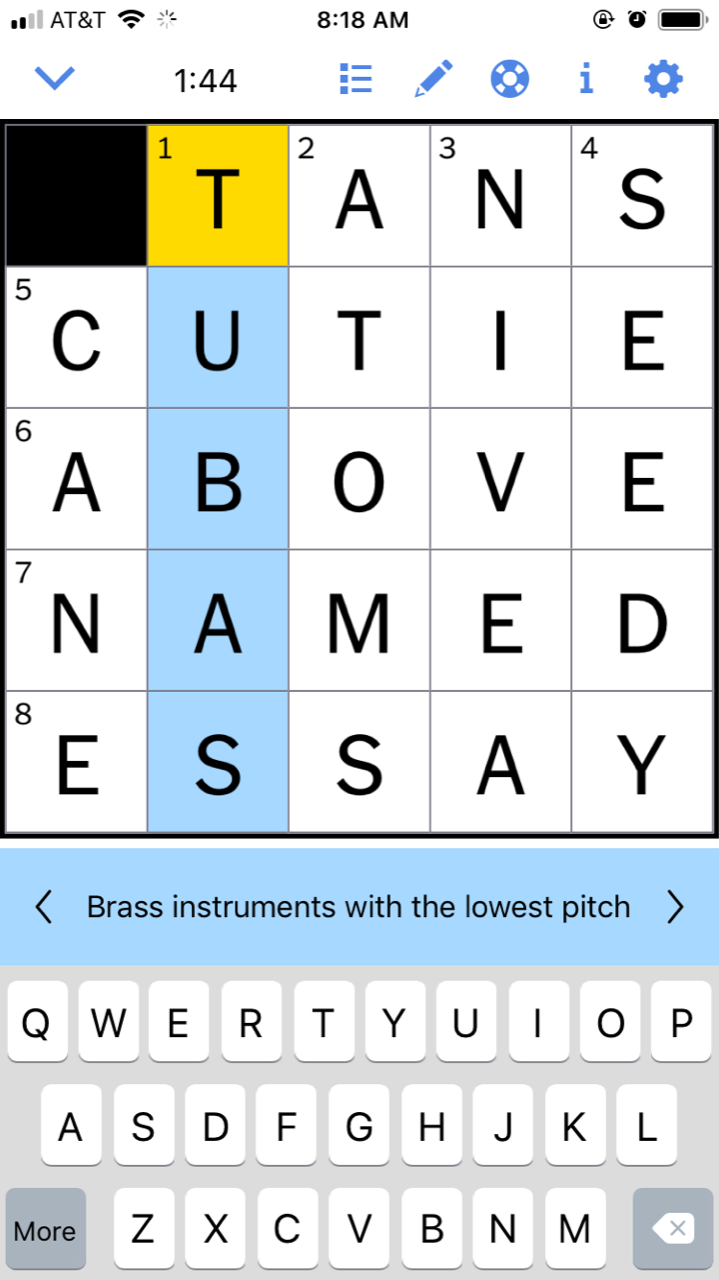This screenshot has height=1280, width=719.
Task: Select the square numbered 4
Action: (642, 196)
